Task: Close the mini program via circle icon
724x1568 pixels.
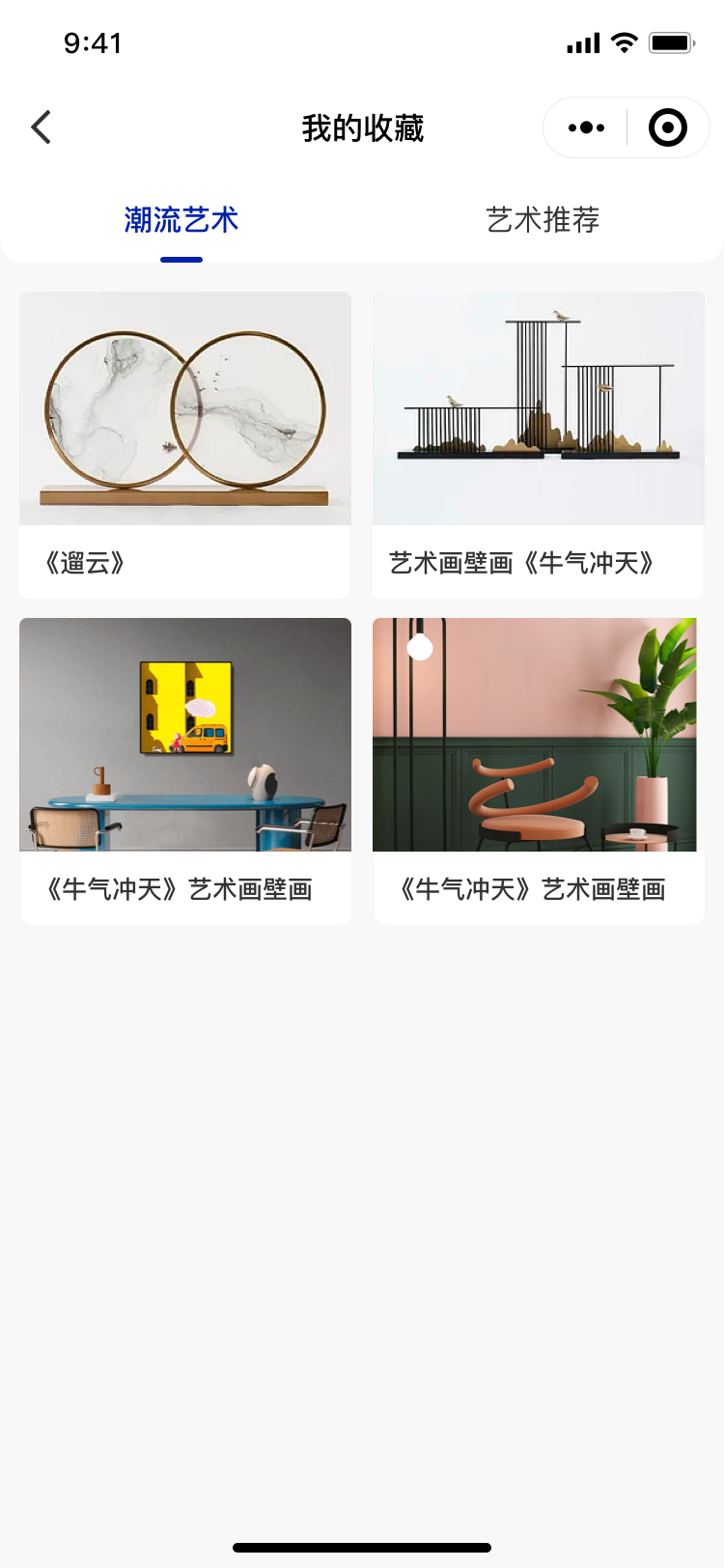Action: 668,127
